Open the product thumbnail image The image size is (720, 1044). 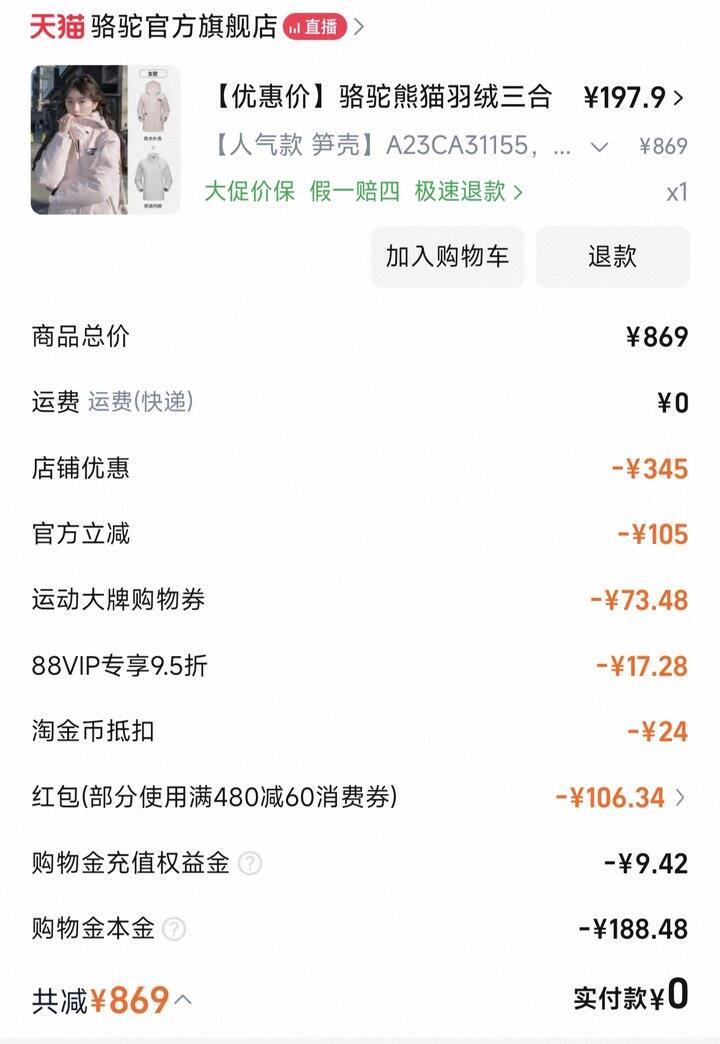click(x=107, y=144)
